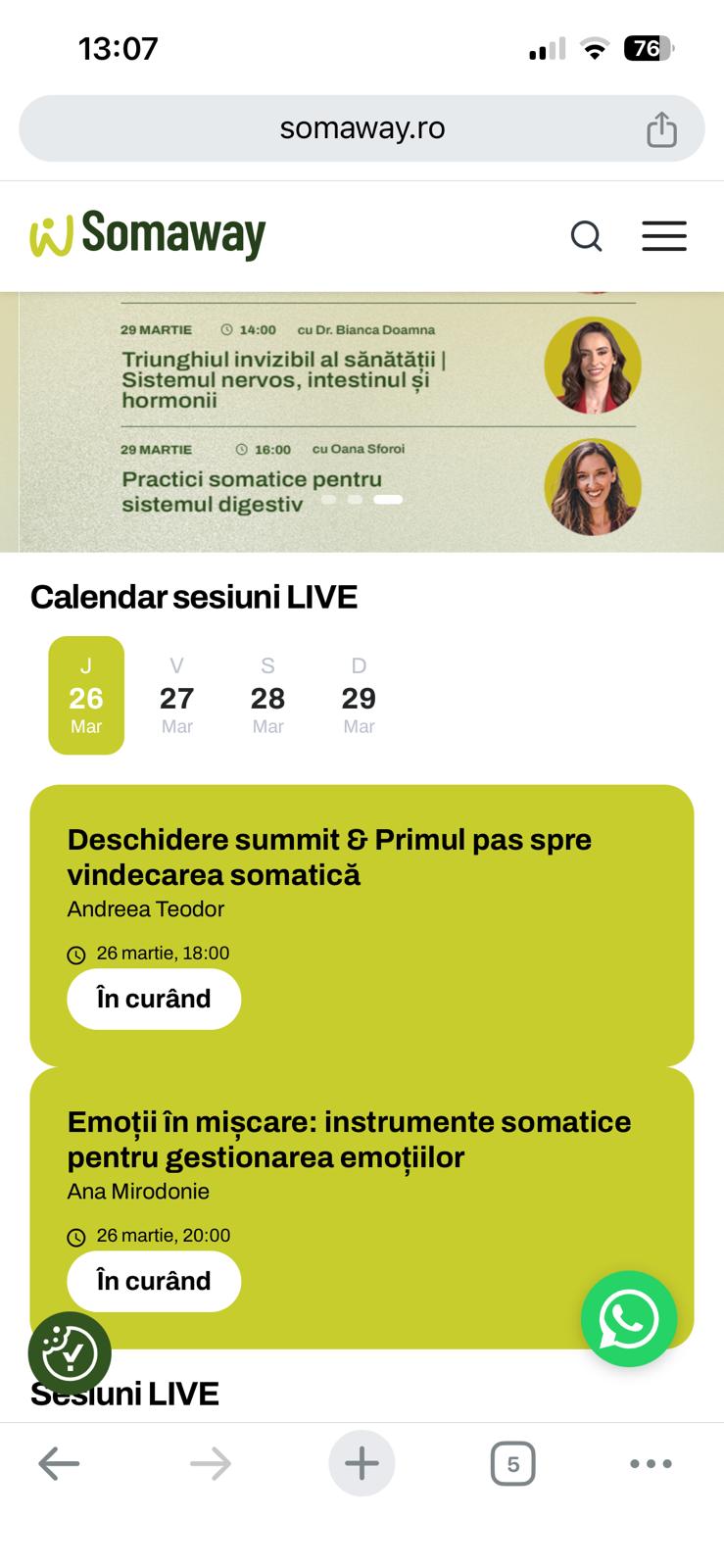Go back to the previous page
This screenshot has width=724, height=1568.
[59, 1464]
